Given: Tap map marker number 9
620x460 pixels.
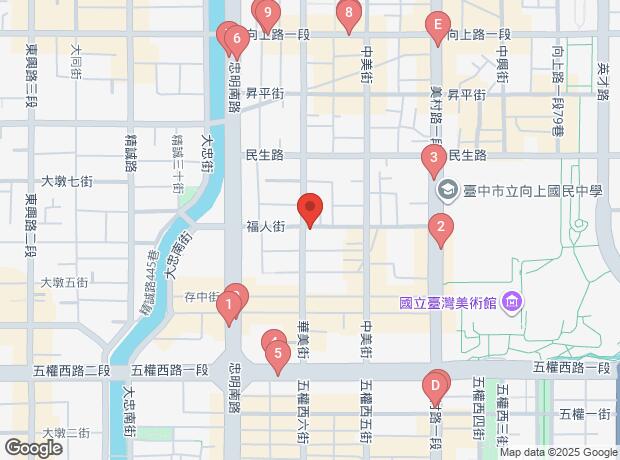Looking at the screenshot, I should (268, 14).
